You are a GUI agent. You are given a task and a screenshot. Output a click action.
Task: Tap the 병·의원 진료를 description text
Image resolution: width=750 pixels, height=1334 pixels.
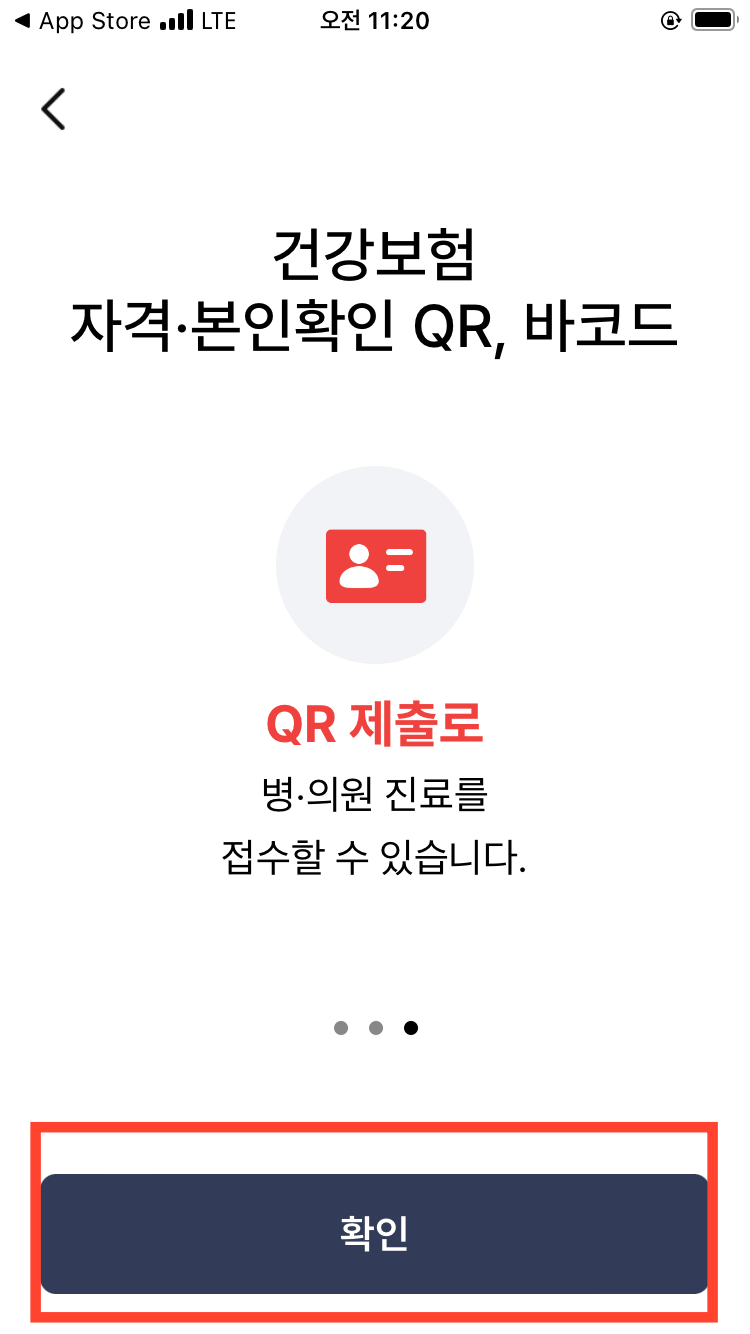pos(375,795)
